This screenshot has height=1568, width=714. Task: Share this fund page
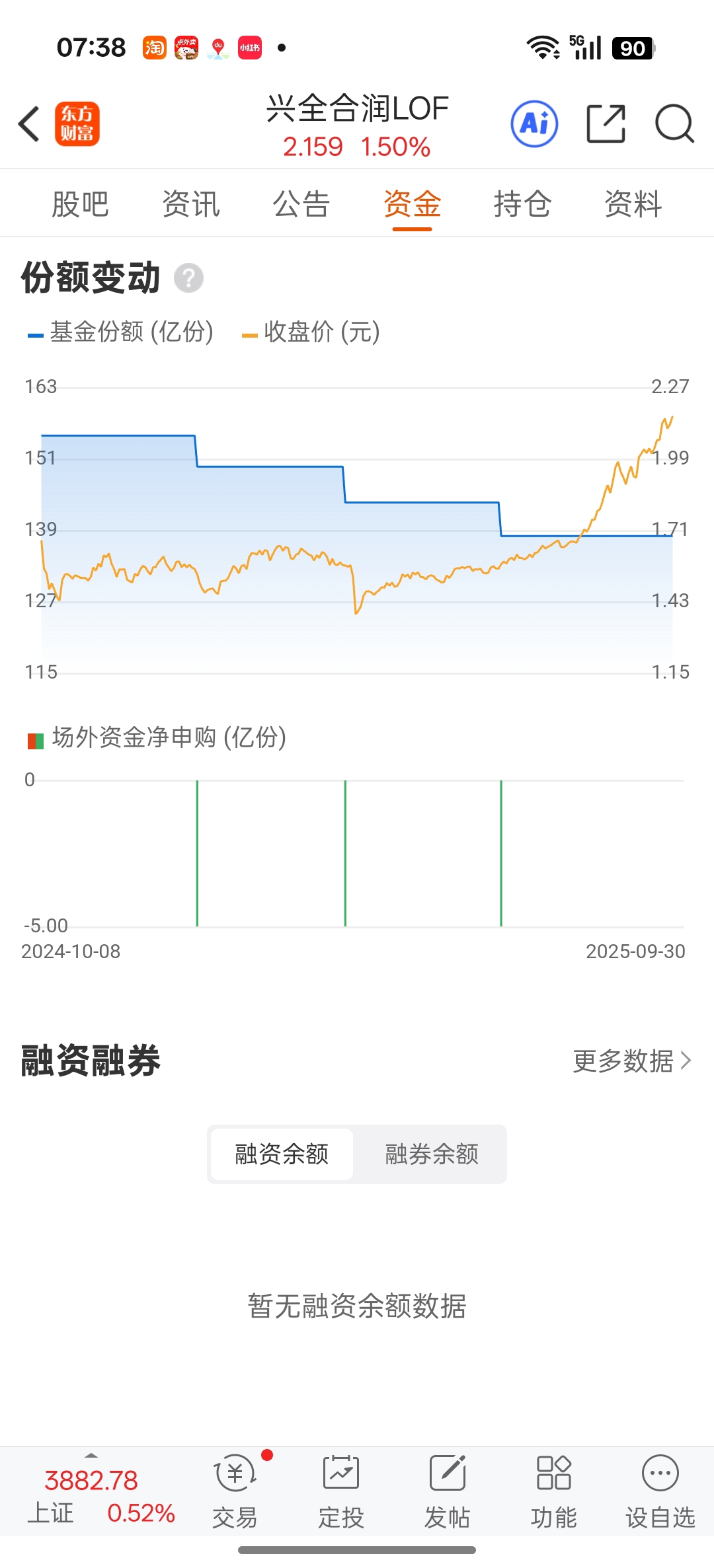coord(606,124)
